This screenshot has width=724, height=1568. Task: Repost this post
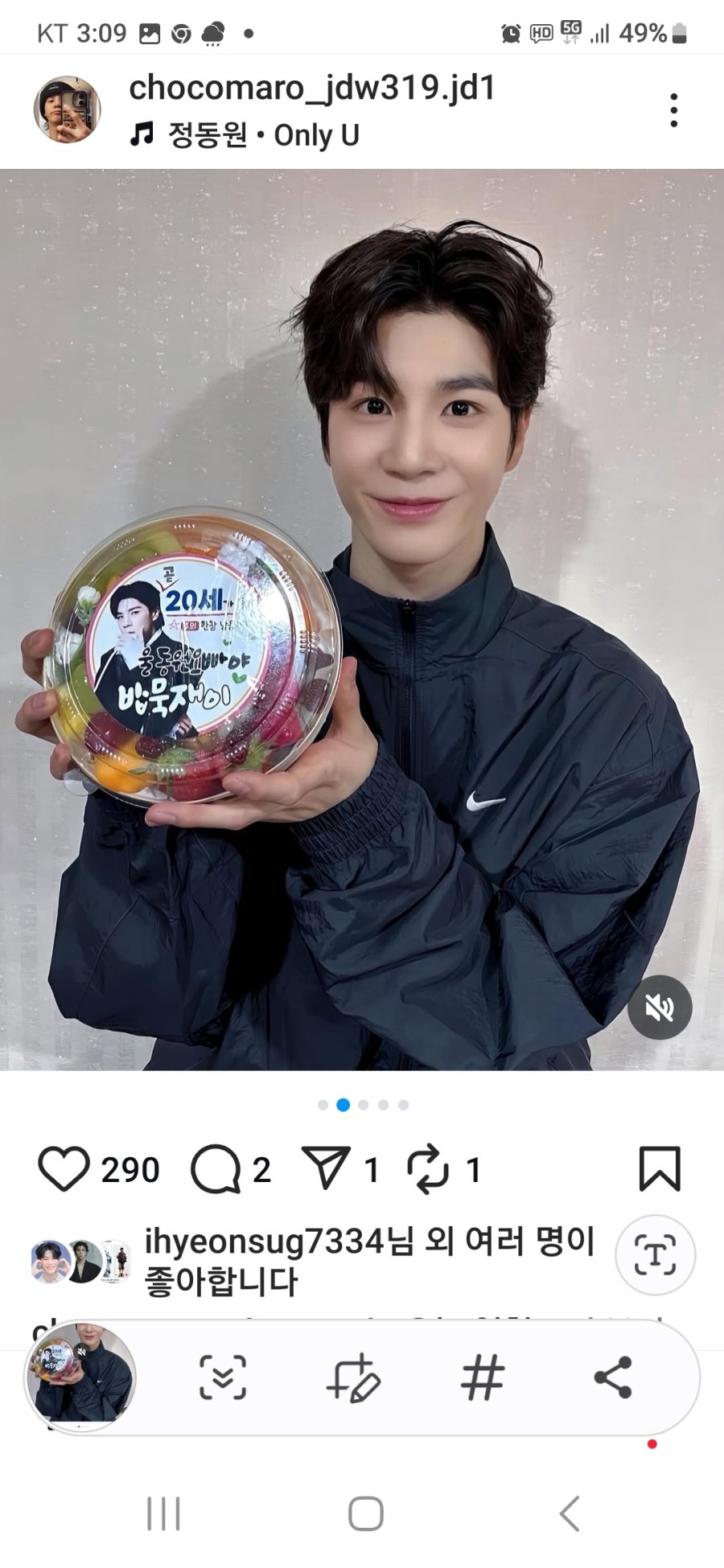[x=428, y=1169]
